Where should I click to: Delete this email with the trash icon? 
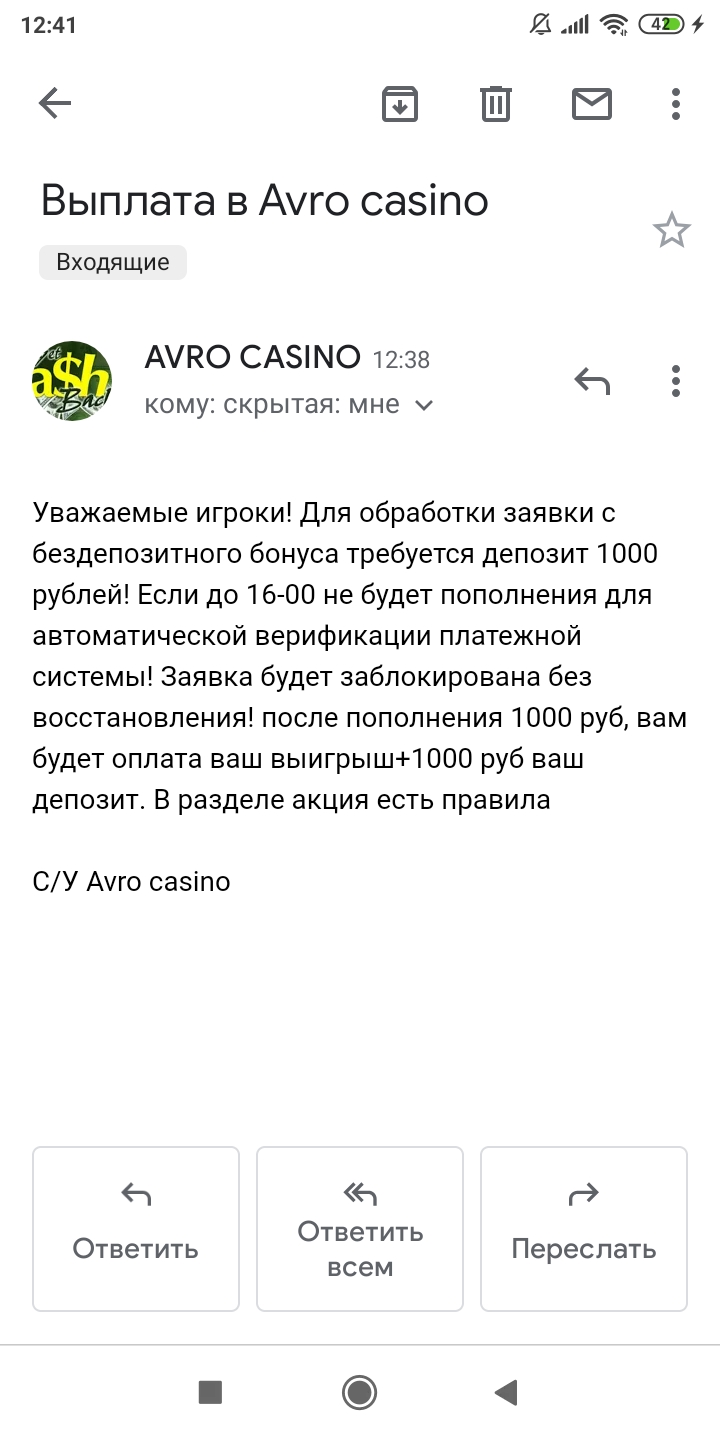coord(496,103)
